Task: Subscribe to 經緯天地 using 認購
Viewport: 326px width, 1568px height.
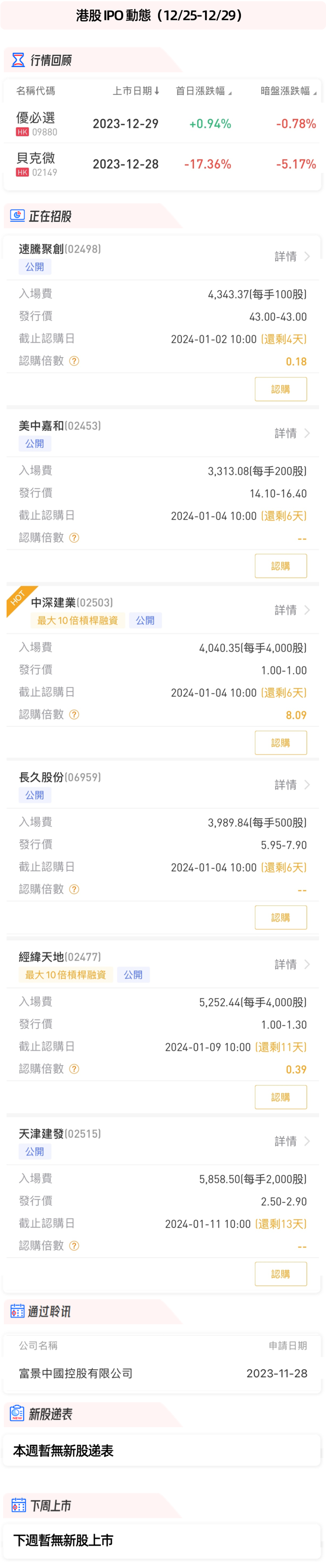Action: tap(280, 1097)
